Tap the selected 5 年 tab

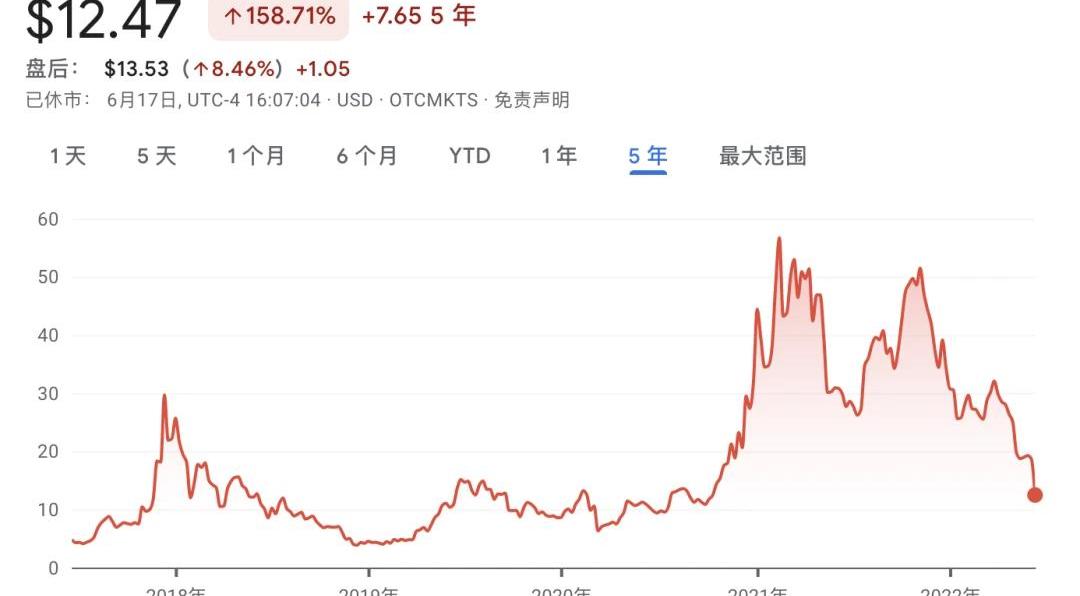[648, 156]
